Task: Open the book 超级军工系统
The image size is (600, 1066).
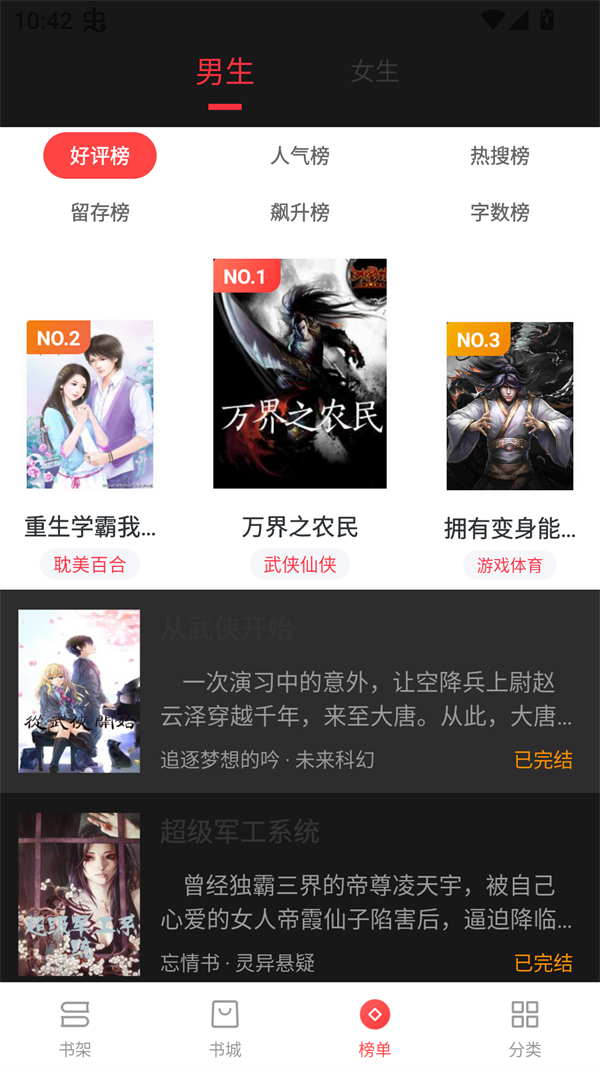Action: [x=300, y=893]
